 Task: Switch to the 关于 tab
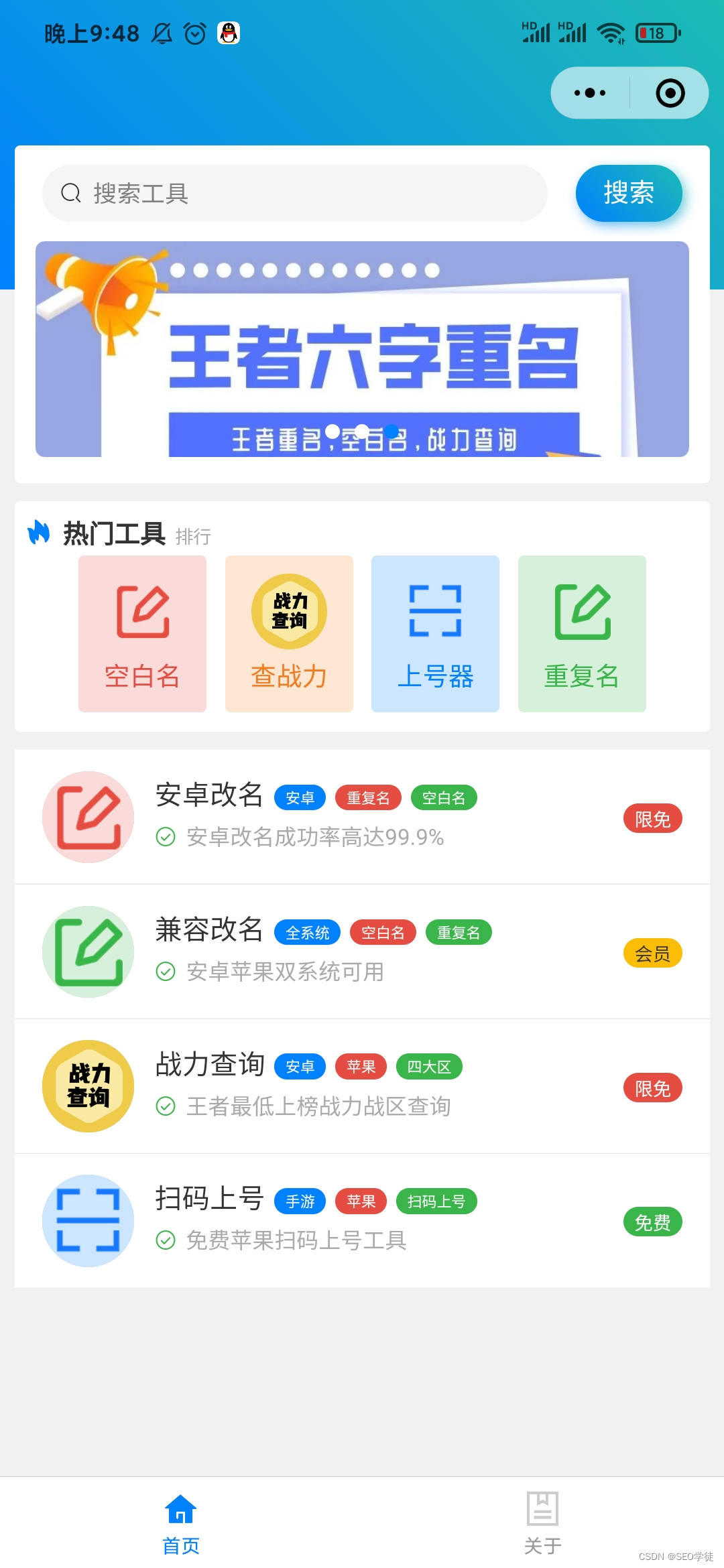[x=542, y=1522]
